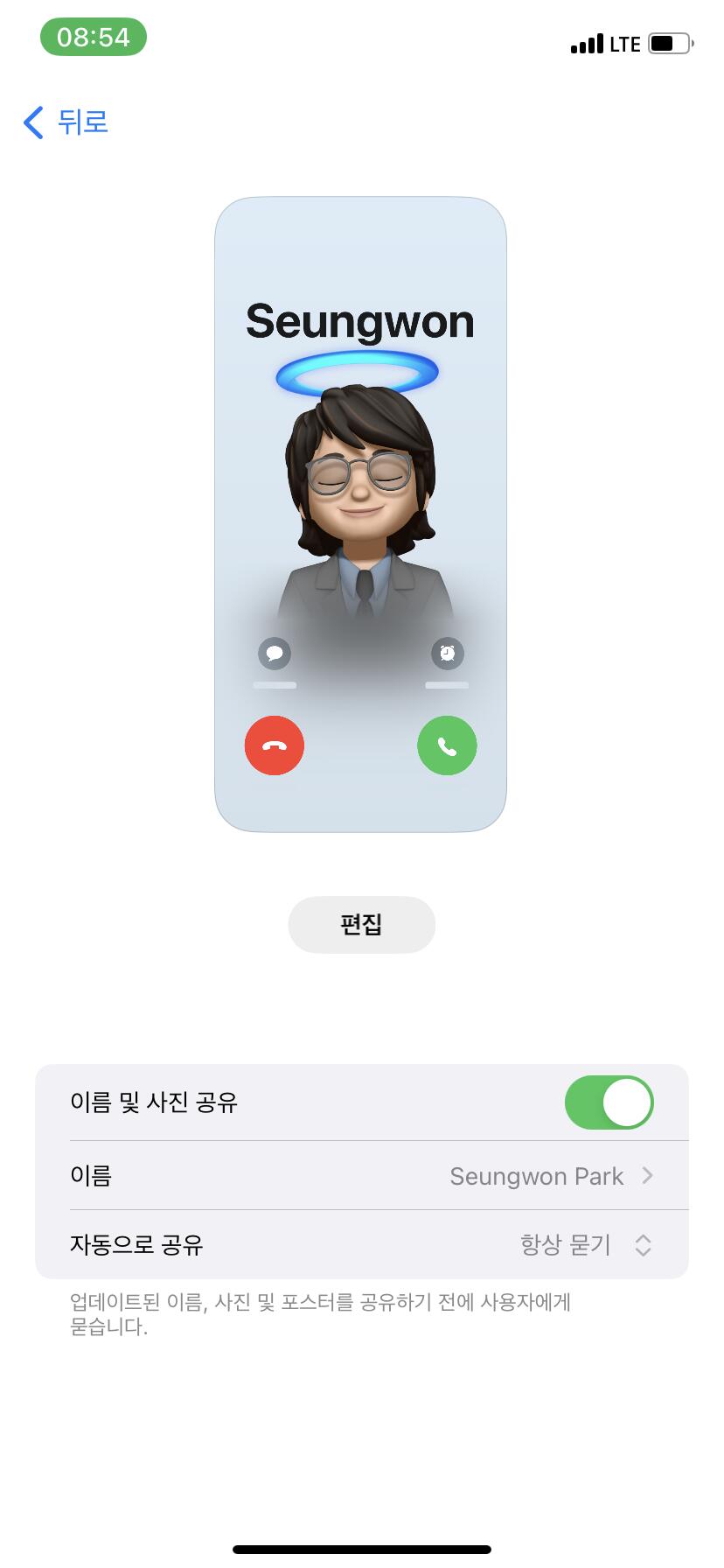
Task: Turn off 이름 및 사진 공유 switch
Action: 609,1102
